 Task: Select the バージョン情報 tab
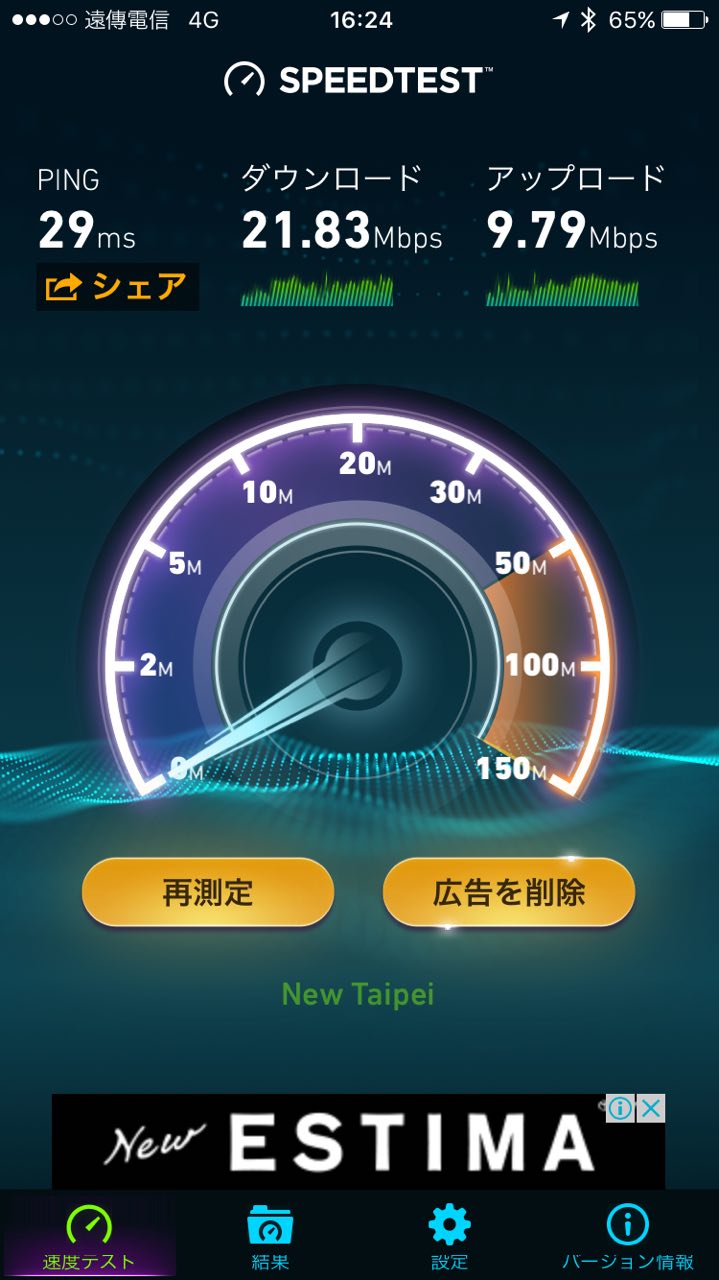click(627, 1236)
